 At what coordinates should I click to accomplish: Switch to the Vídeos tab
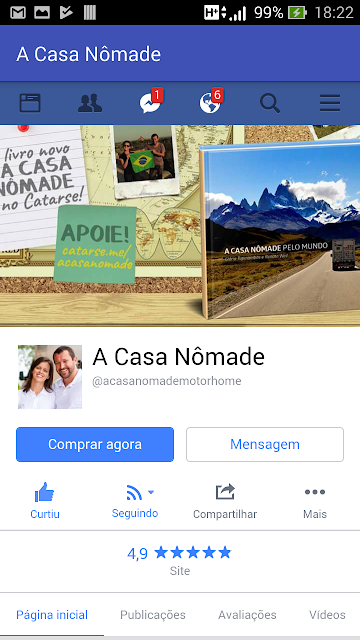coord(327,615)
